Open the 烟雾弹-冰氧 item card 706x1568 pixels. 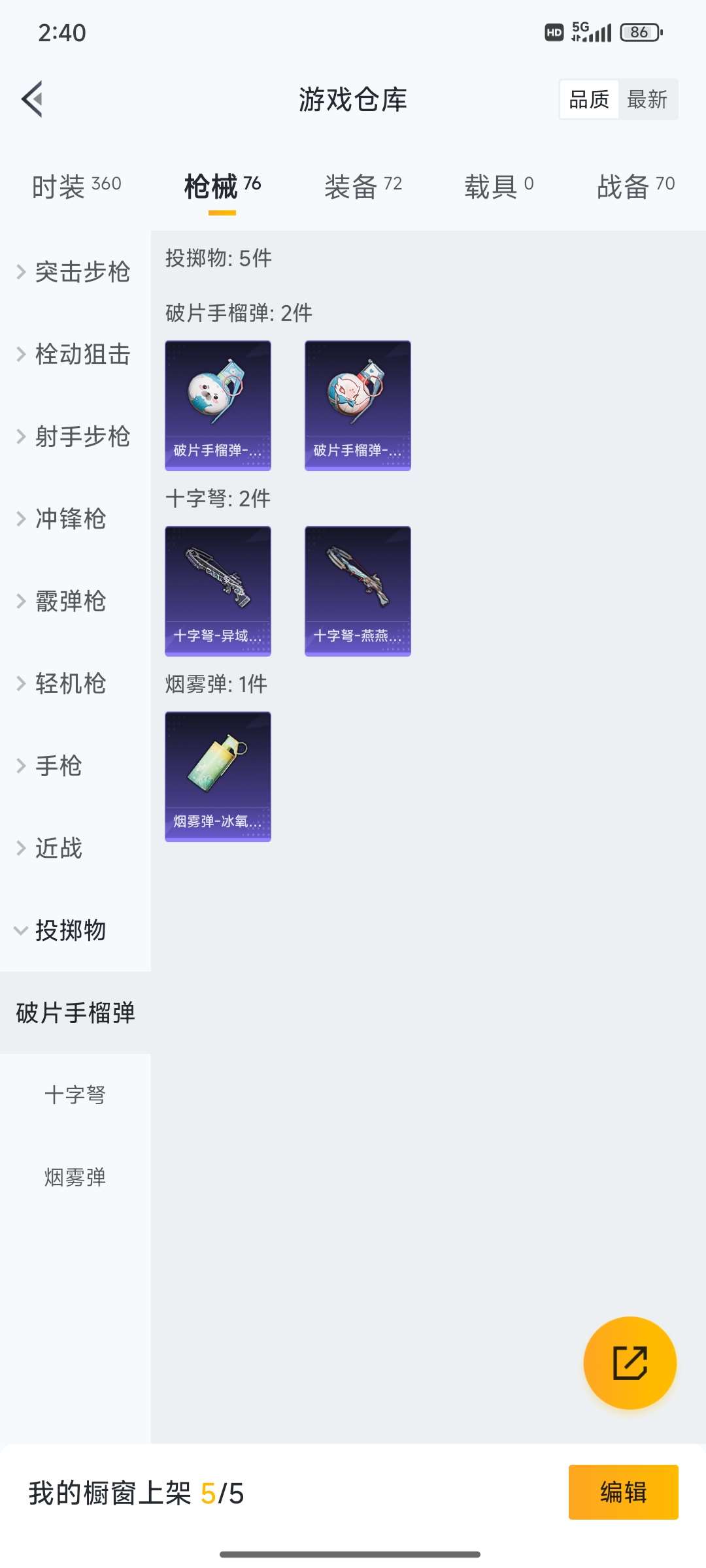point(218,776)
